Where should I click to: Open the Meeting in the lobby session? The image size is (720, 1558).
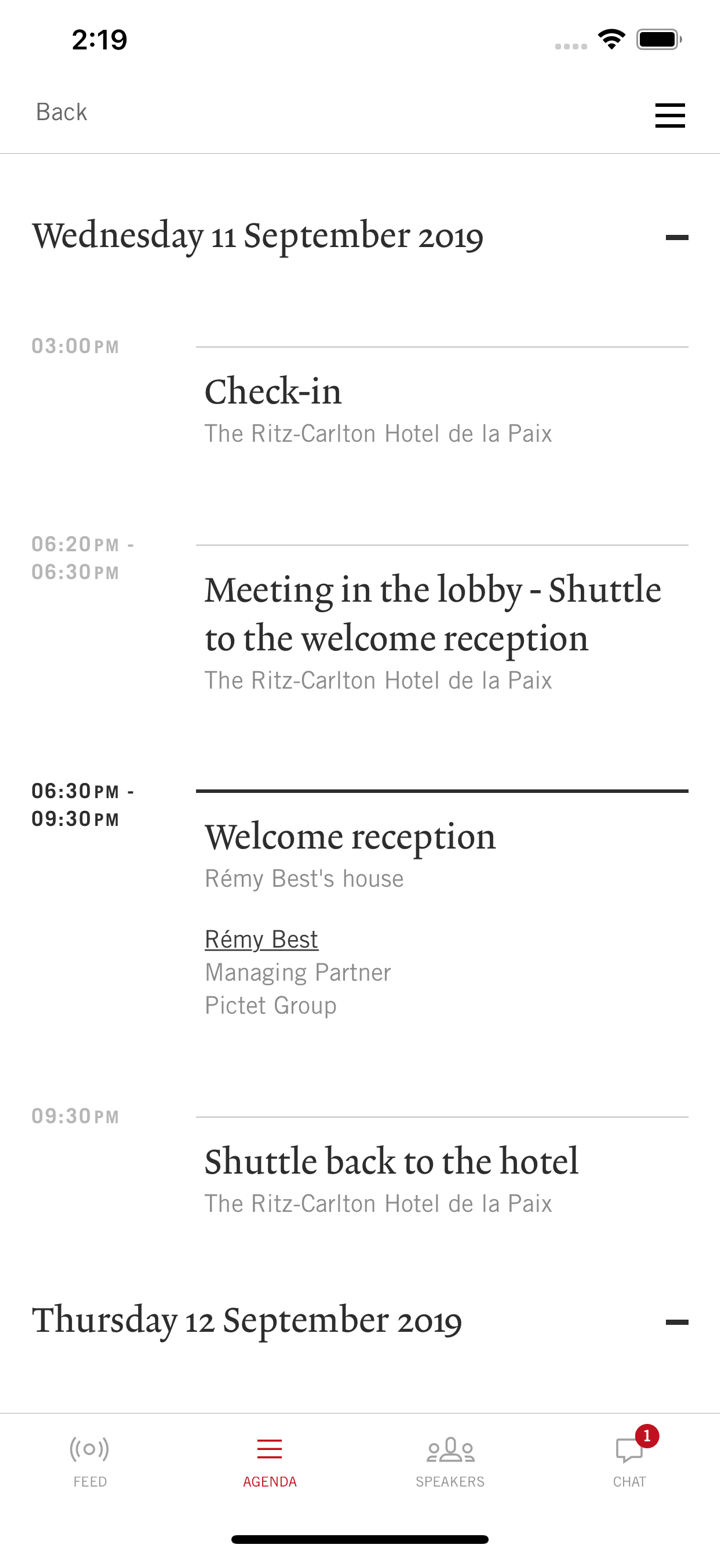click(432, 613)
